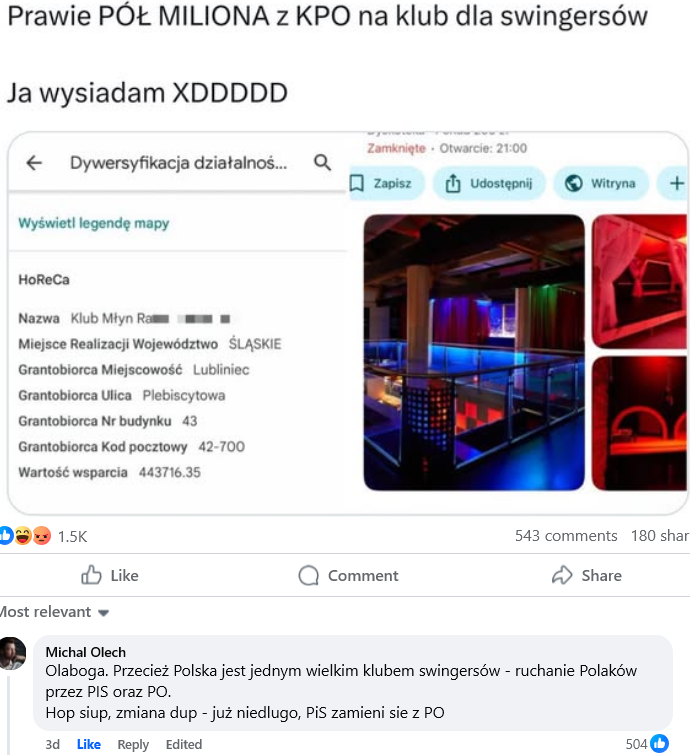
Task: Open the 543 comments list
Action: 565,536
